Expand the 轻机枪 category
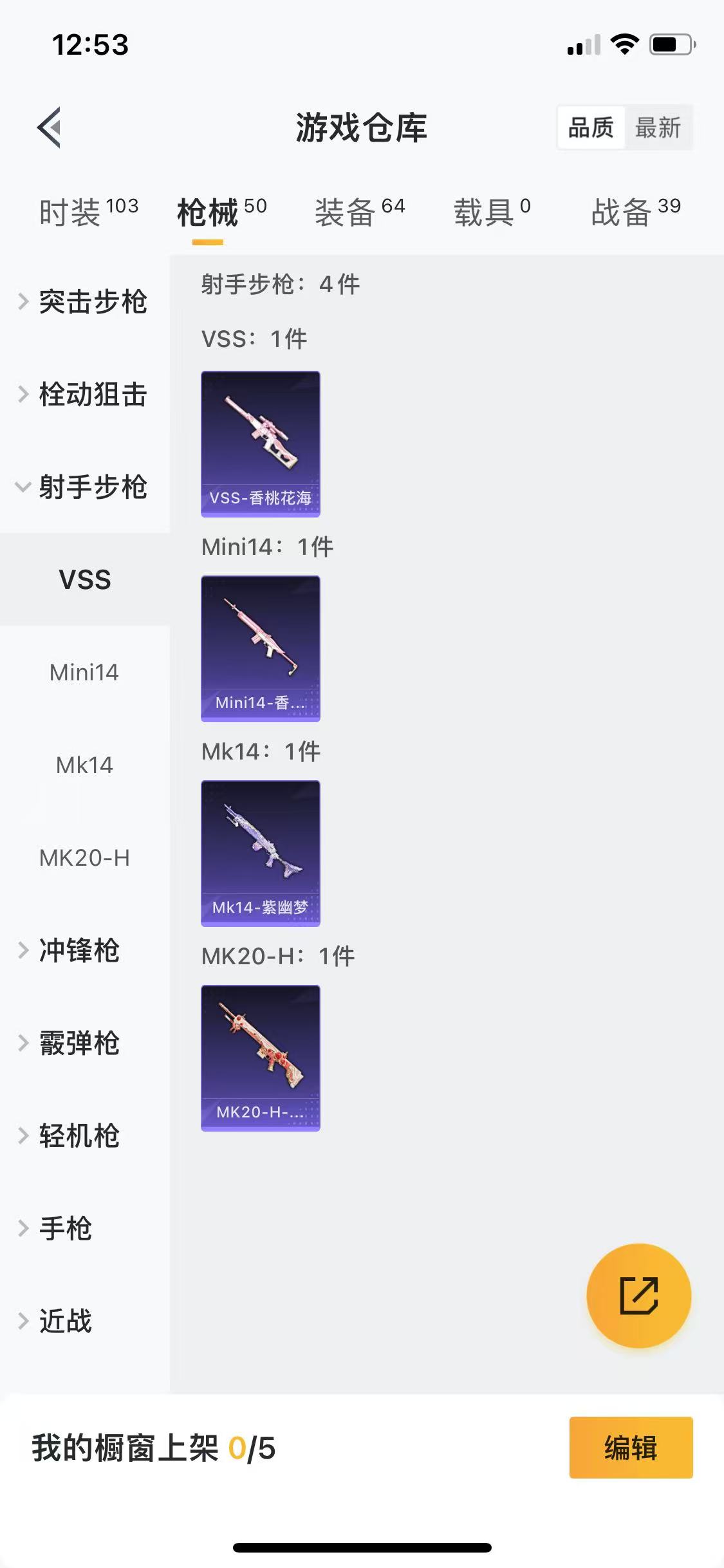724x1568 pixels. [x=71, y=1136]
